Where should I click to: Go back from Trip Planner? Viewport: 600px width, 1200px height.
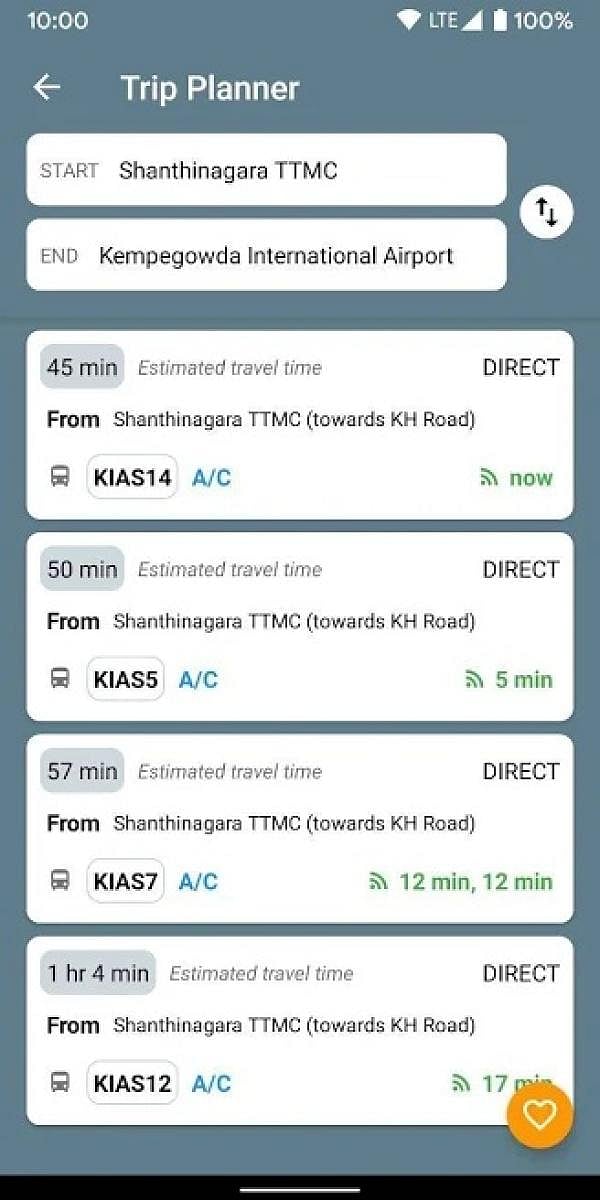point(47,88)
